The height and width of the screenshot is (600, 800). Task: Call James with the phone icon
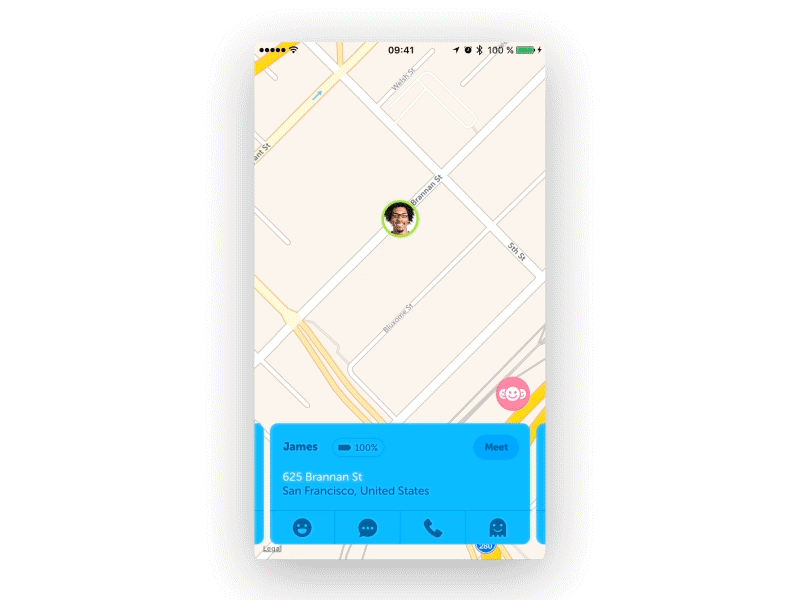tap(432, 527)
